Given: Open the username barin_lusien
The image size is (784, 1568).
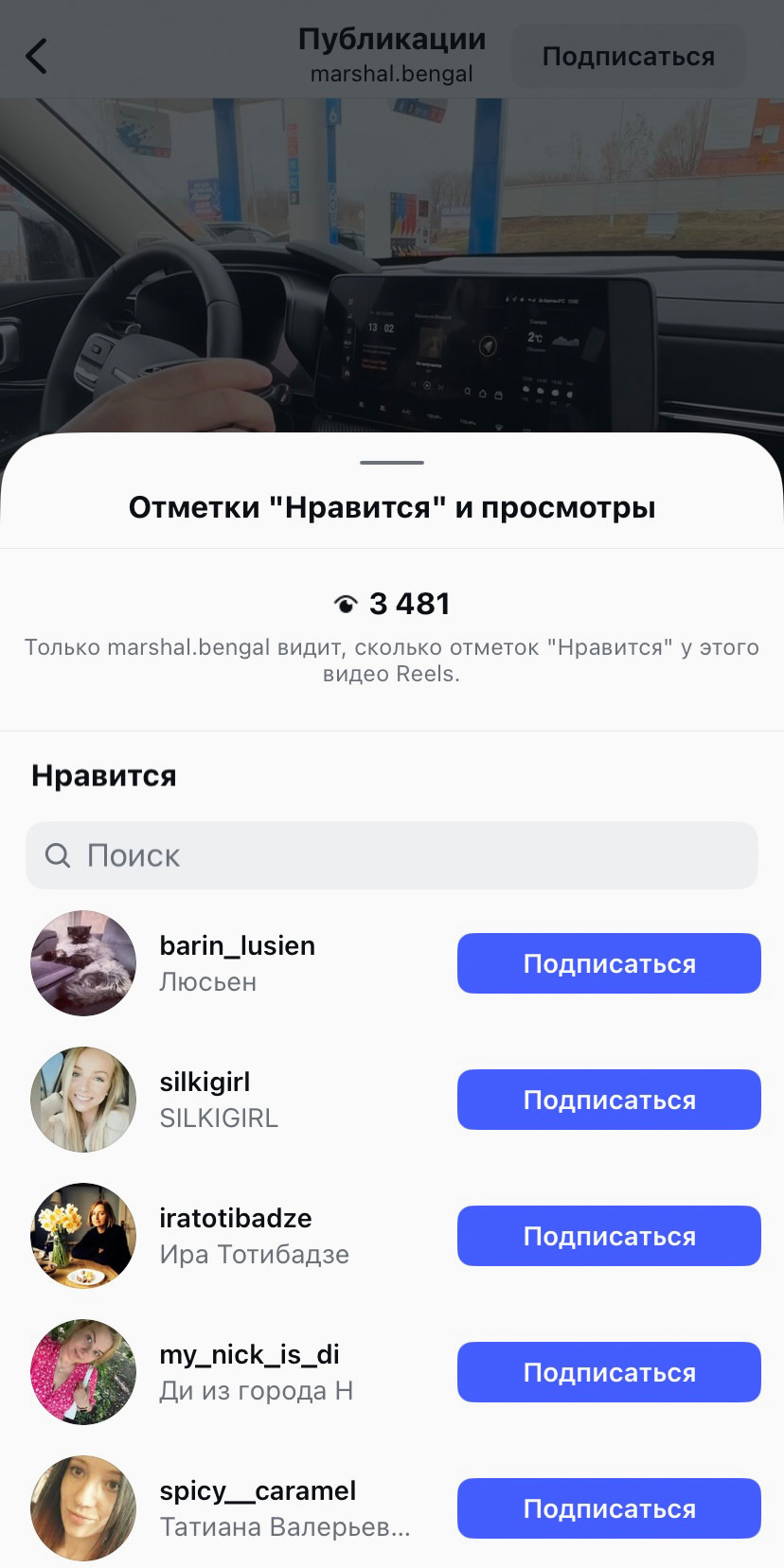Looking at the screenshot, I should coord(238,944).
